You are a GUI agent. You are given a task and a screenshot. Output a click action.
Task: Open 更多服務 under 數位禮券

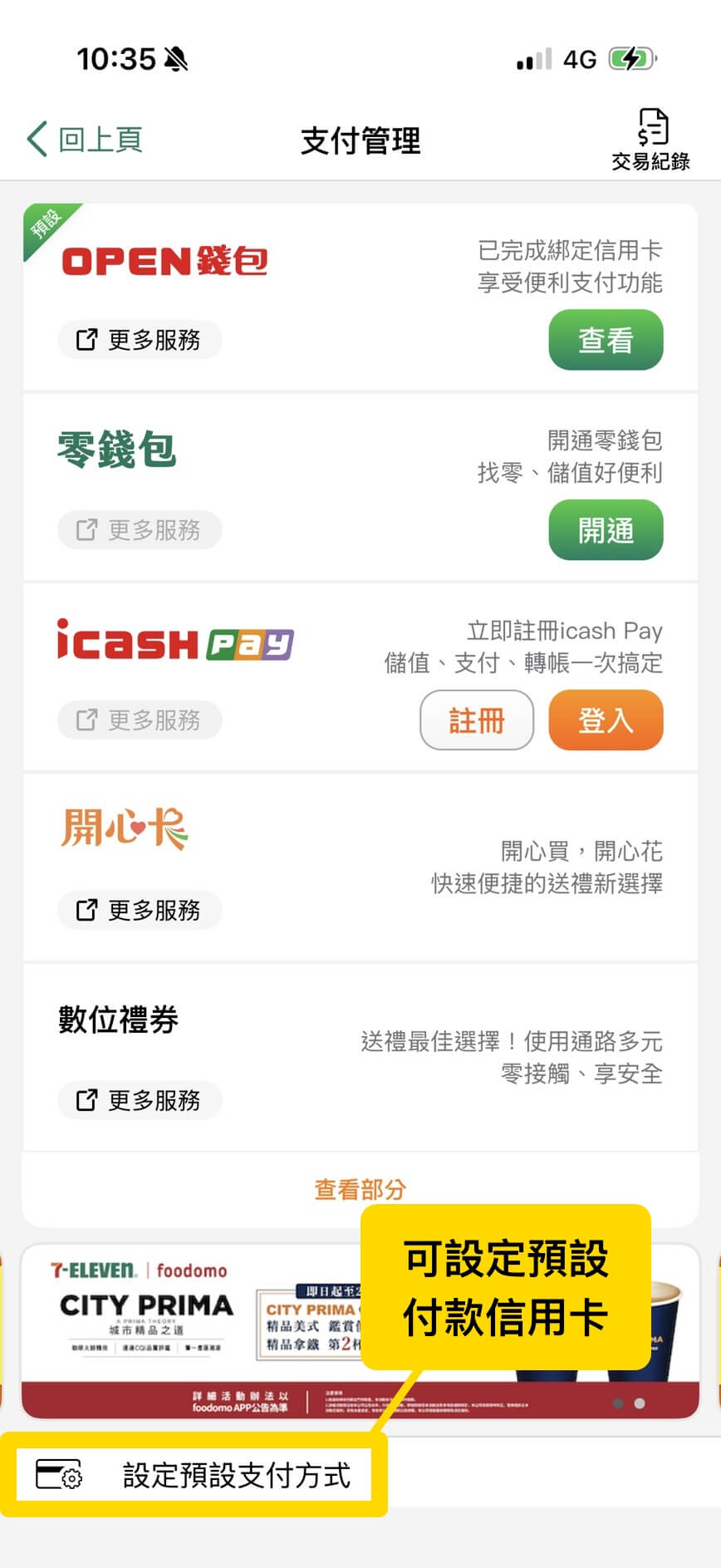pyautogui.click(x=140, y=1100)
